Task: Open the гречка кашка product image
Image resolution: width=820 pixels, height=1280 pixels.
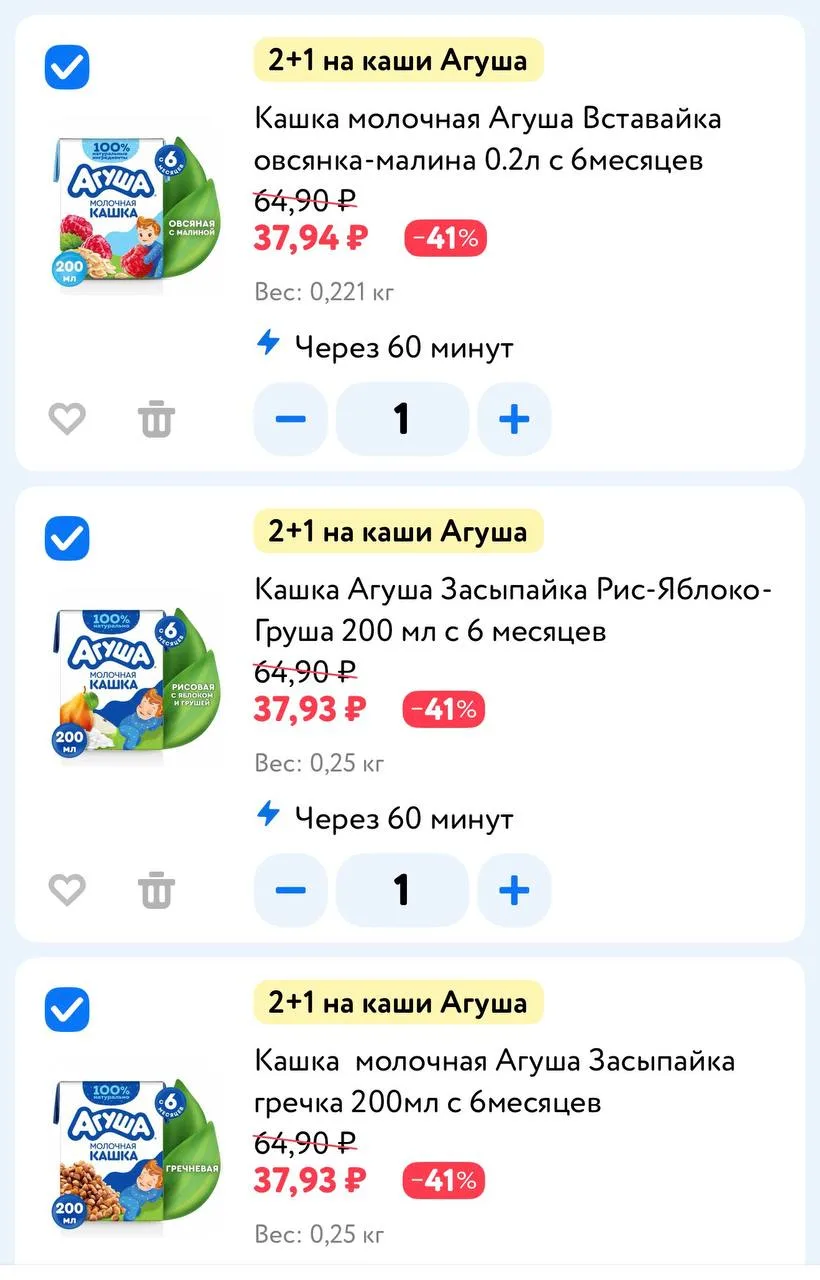Action: [133, 1156]
